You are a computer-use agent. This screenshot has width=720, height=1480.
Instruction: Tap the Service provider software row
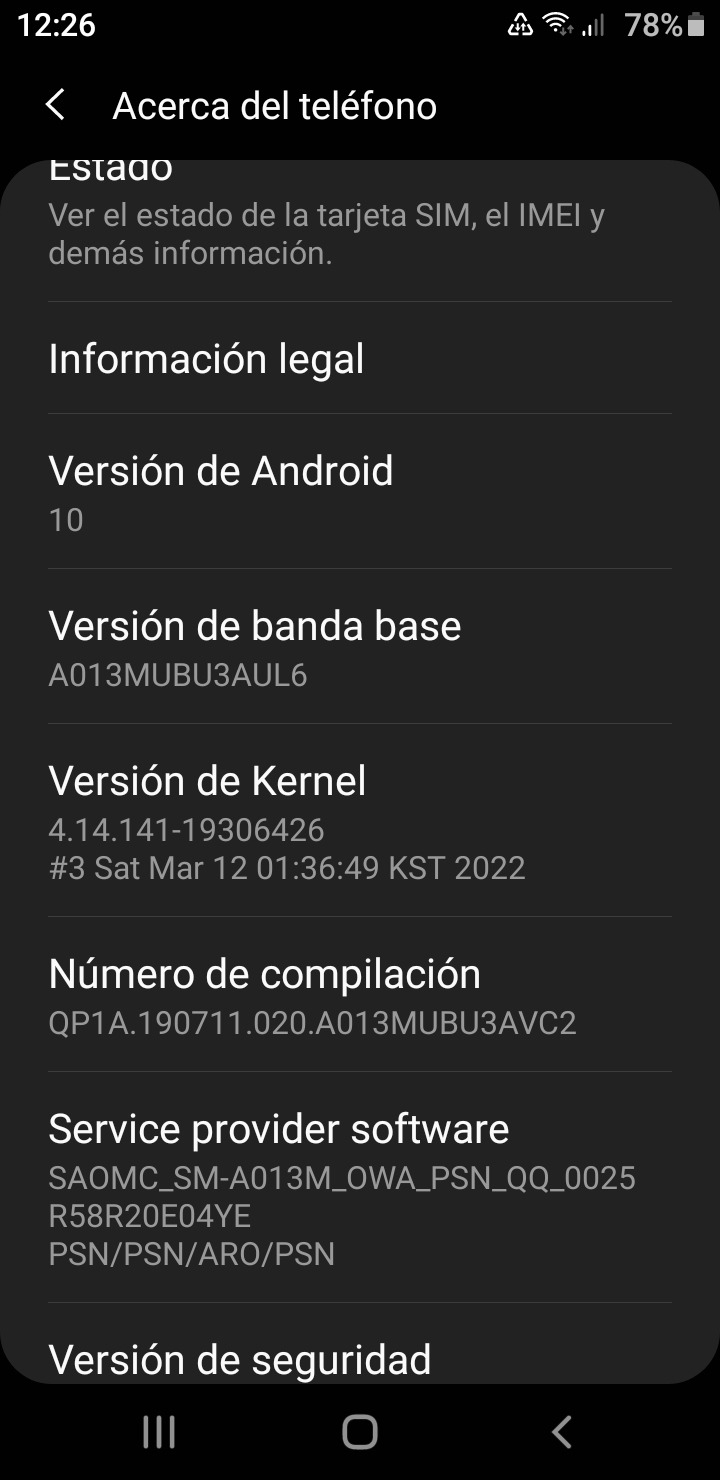360,1187
